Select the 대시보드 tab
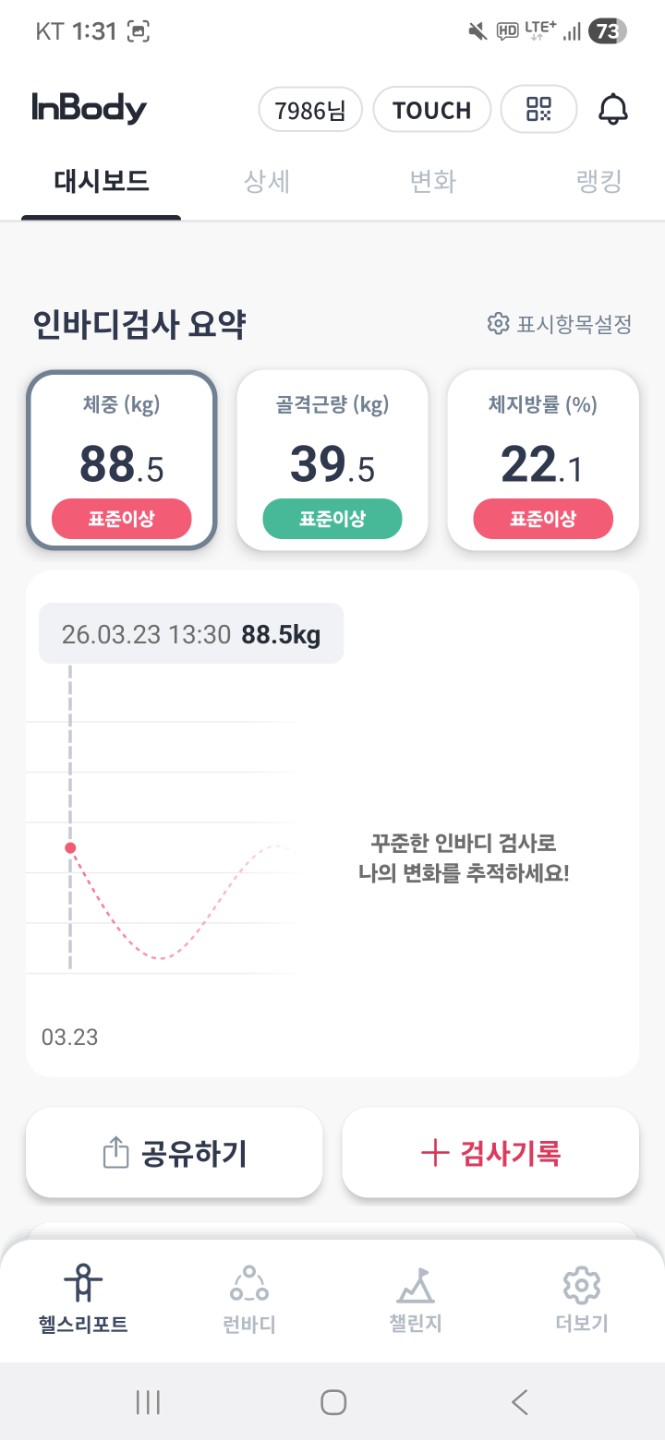Viewport: 665px width, 1440px height. 101,182
